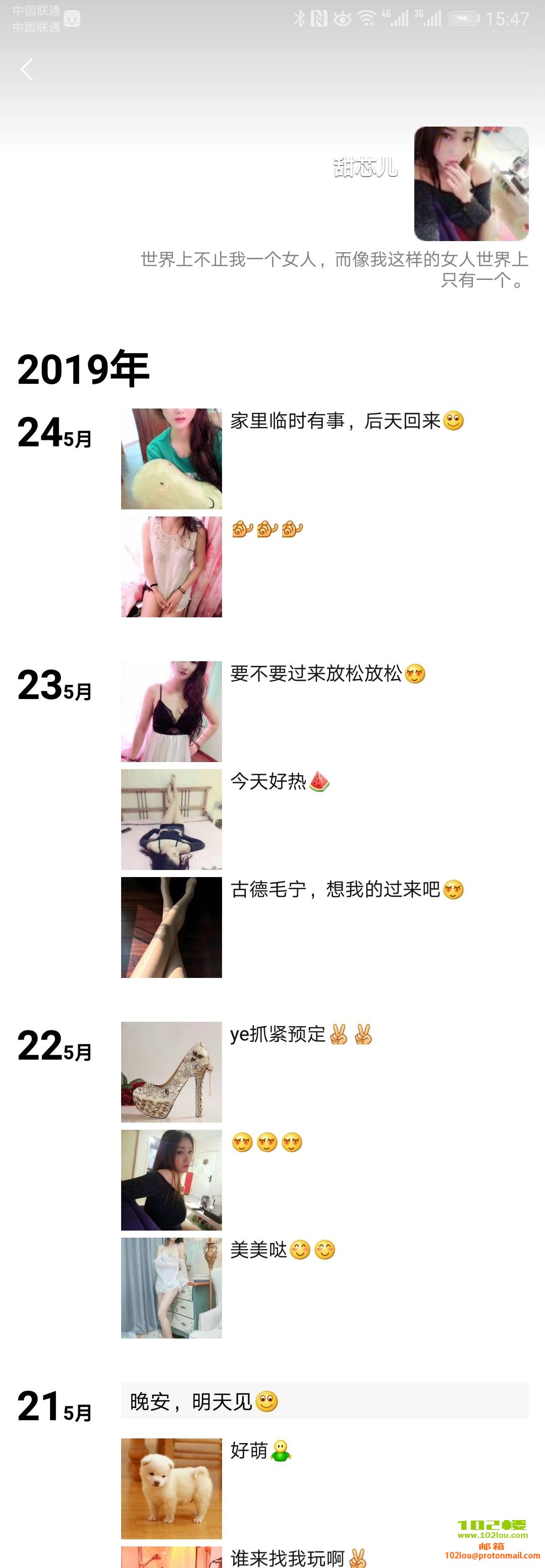Tap the eye protection mode status icon
The height and width of the screenshot is (1568, 545).
click(x=342, y=18)
